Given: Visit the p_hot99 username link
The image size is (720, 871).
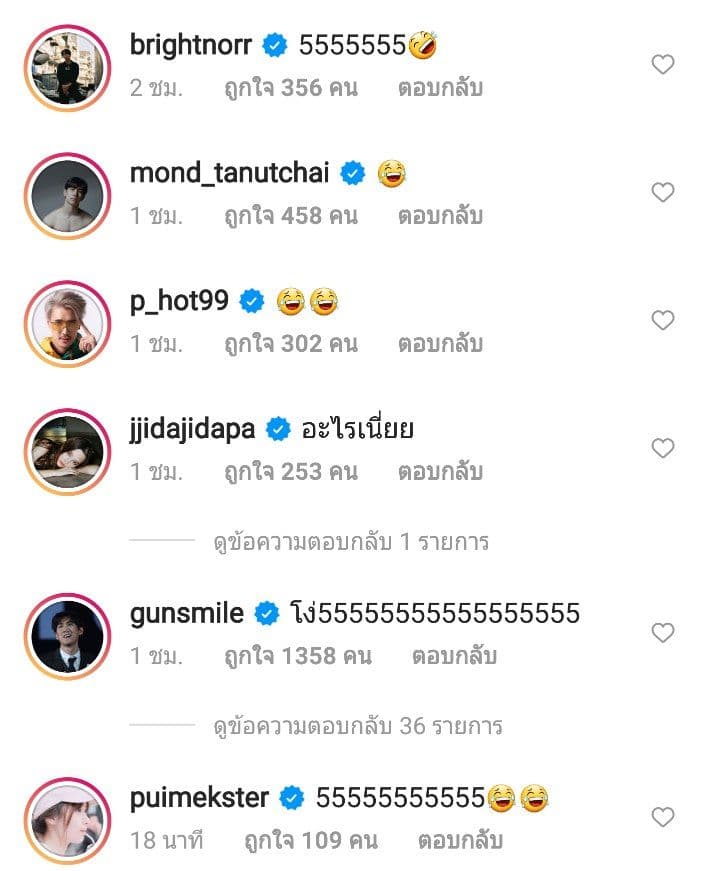Looking at the screenshot, I should [x=180, y=301].
